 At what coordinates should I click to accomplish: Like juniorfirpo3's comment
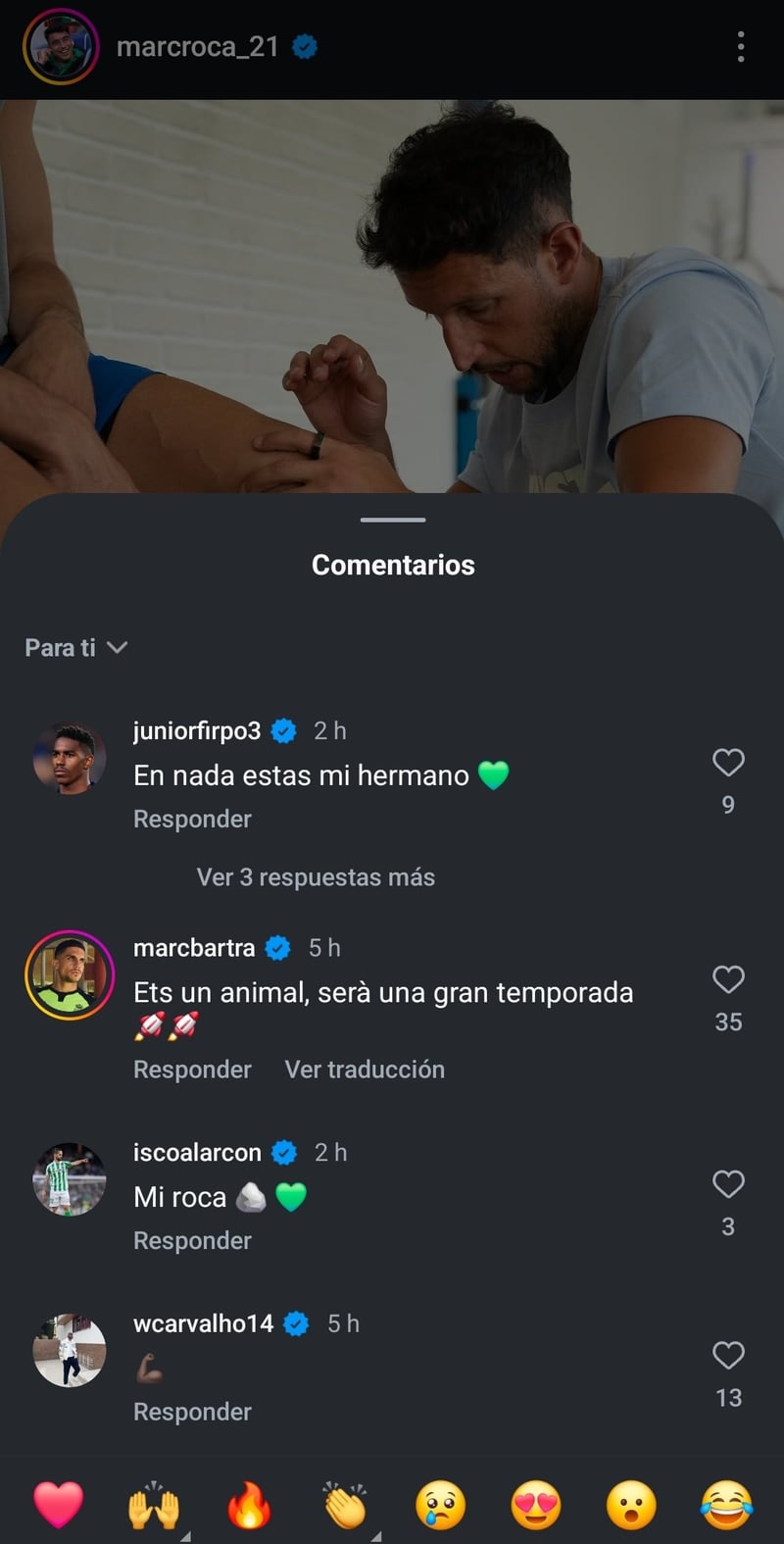pyautogui.click(x=728, y=763)
